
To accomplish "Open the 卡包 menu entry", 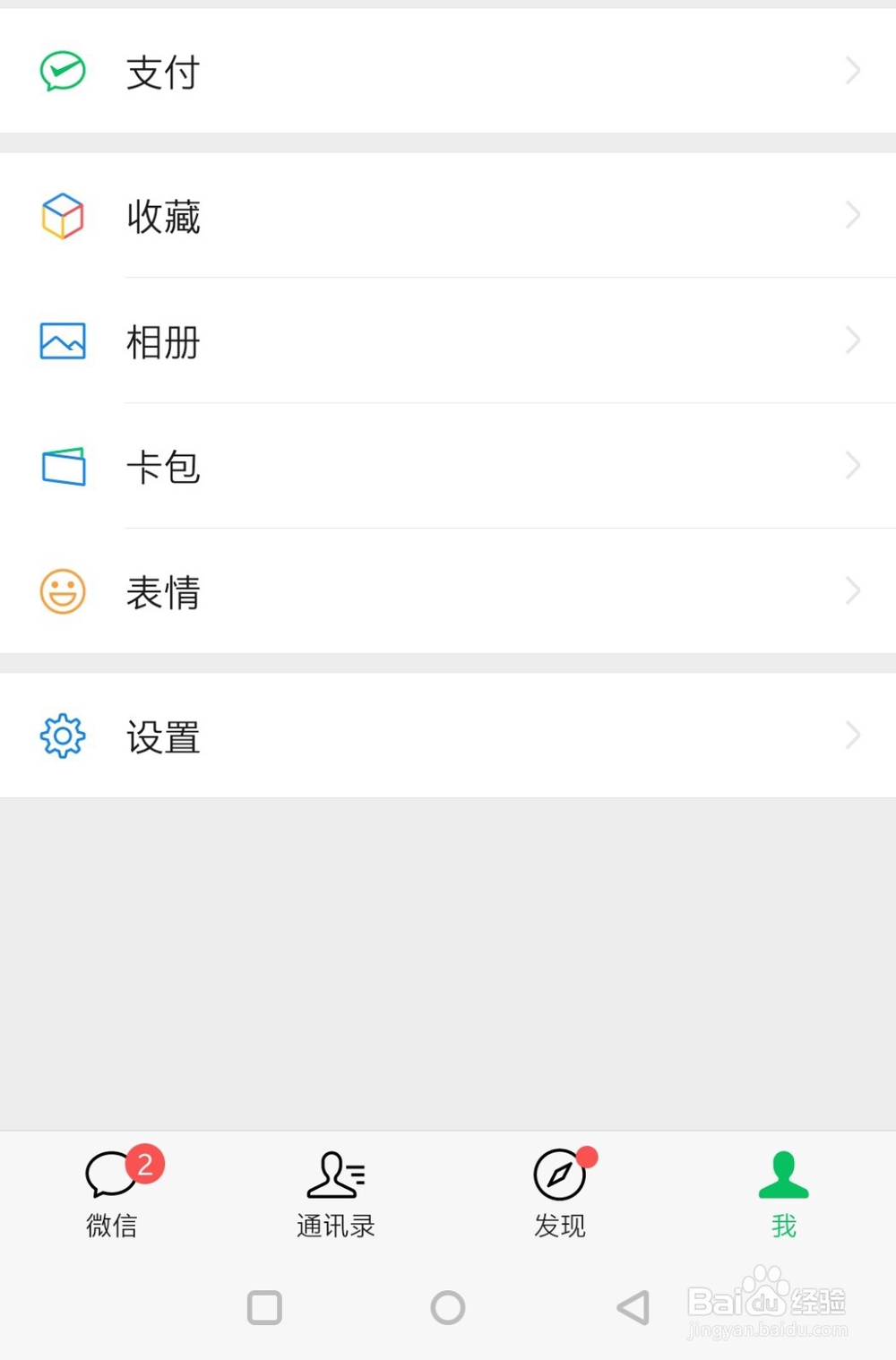I will coord(164,466).
